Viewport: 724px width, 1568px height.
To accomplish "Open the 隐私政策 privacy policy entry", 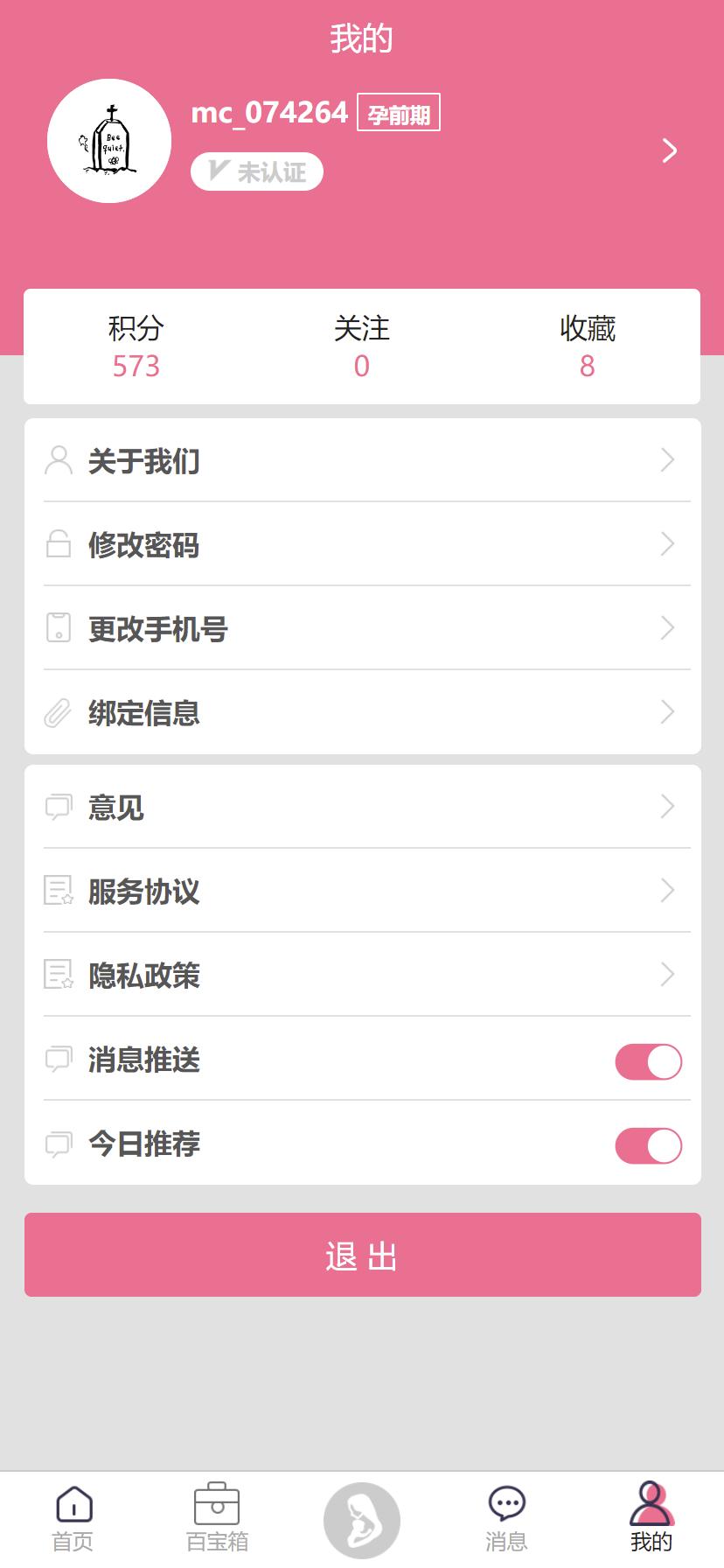I will 143,976.
